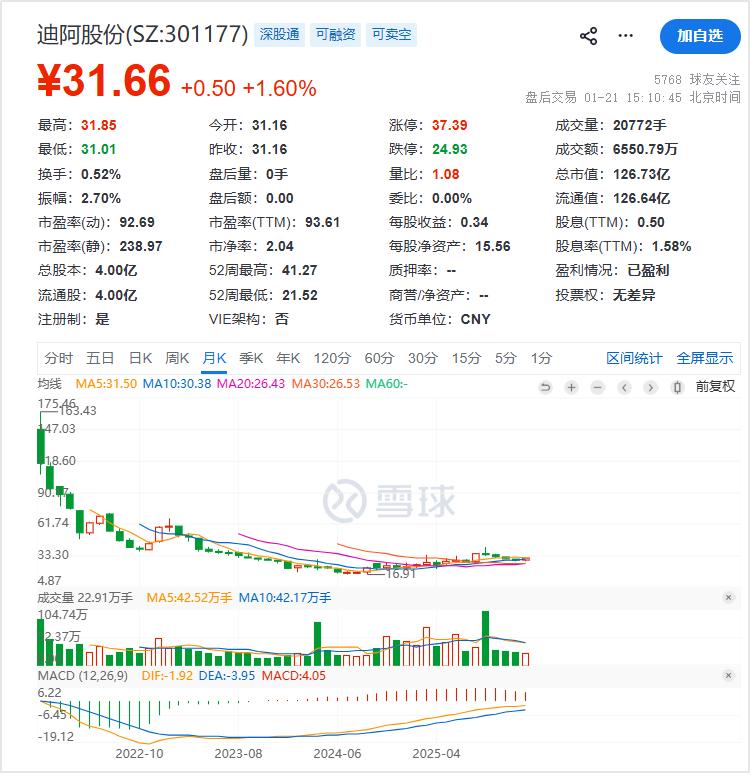This screenshot has width=752, height=776.
Task: Switch to 日K chart
Action: pos(140,358)
